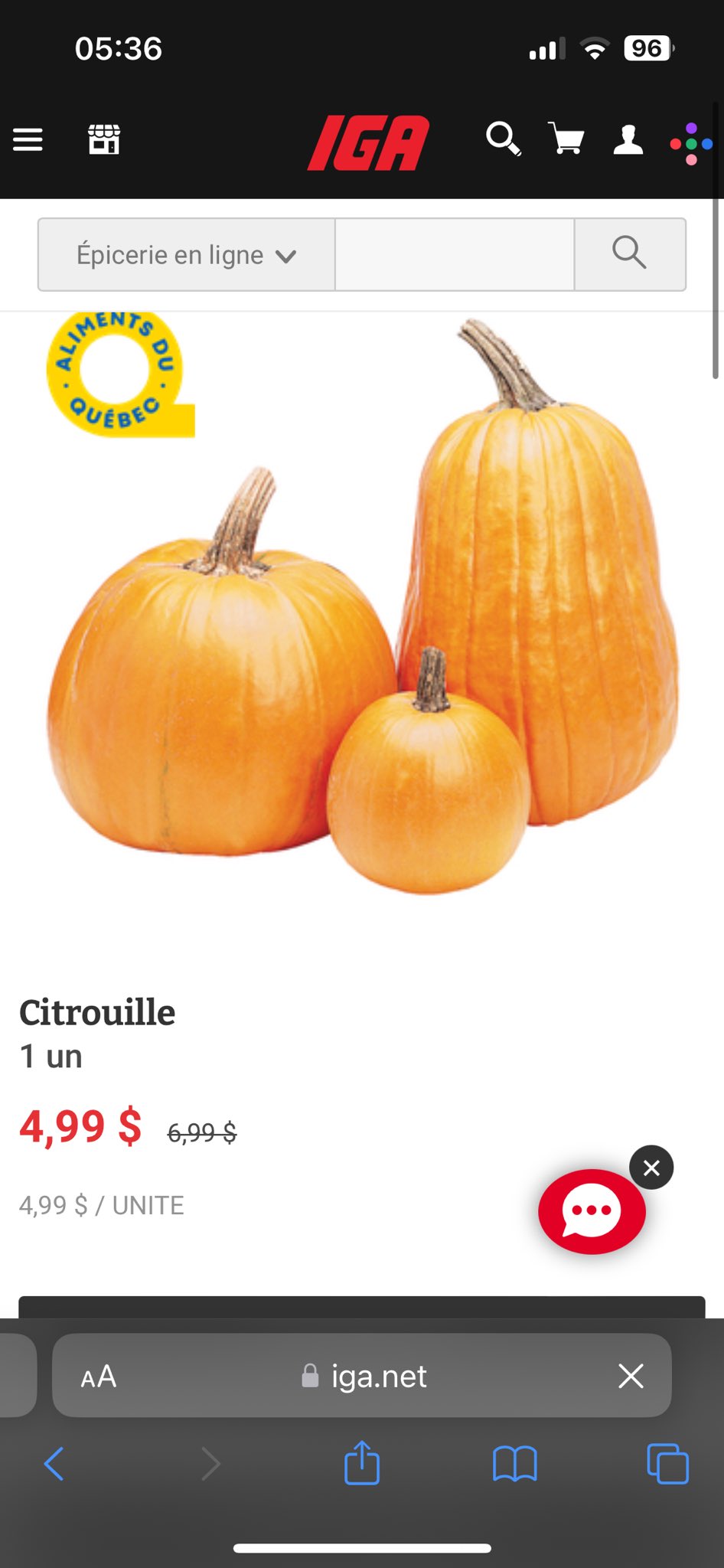This screenshot has width=724, height=1568.
Task: Focus the product search text field
Action: point(455,255)
